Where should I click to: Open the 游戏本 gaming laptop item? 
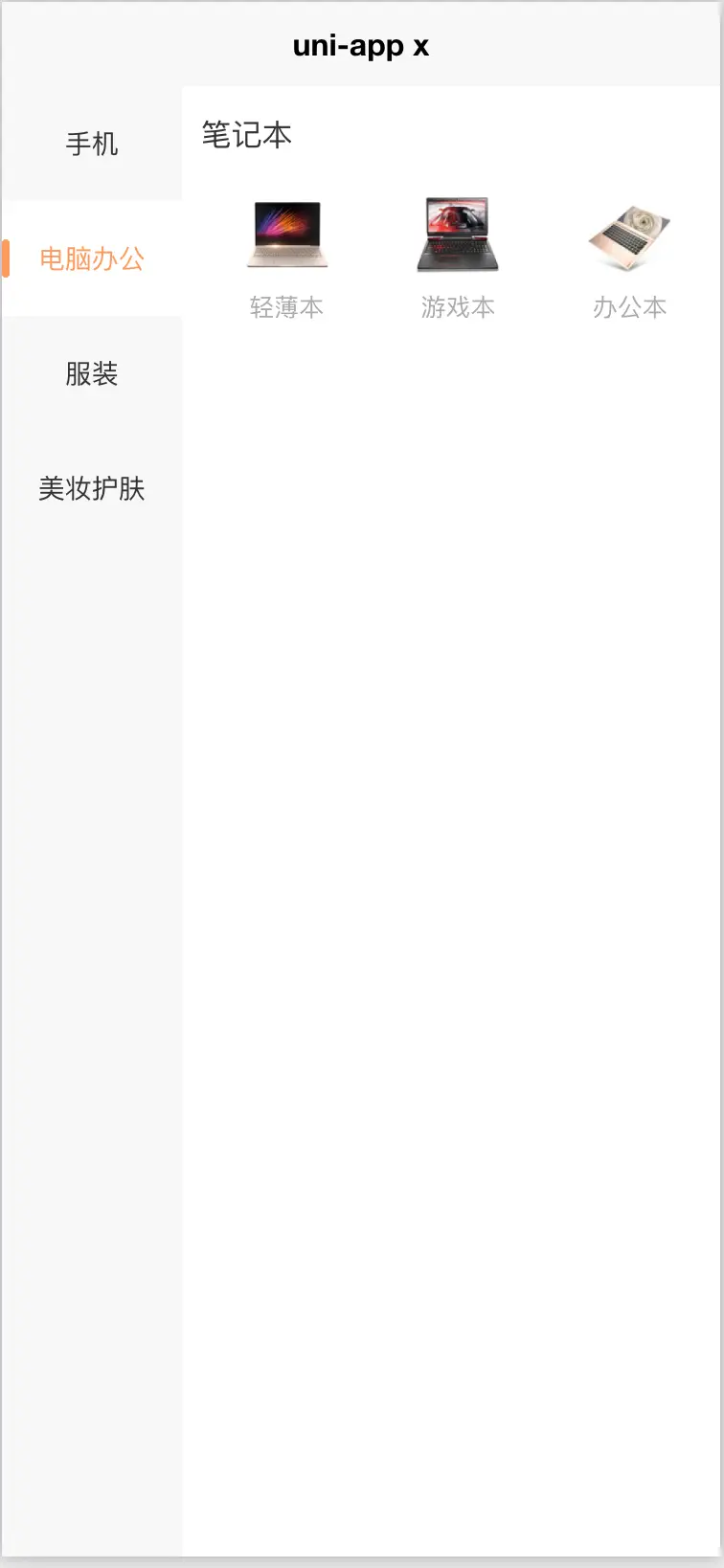(x=458, y=258)
